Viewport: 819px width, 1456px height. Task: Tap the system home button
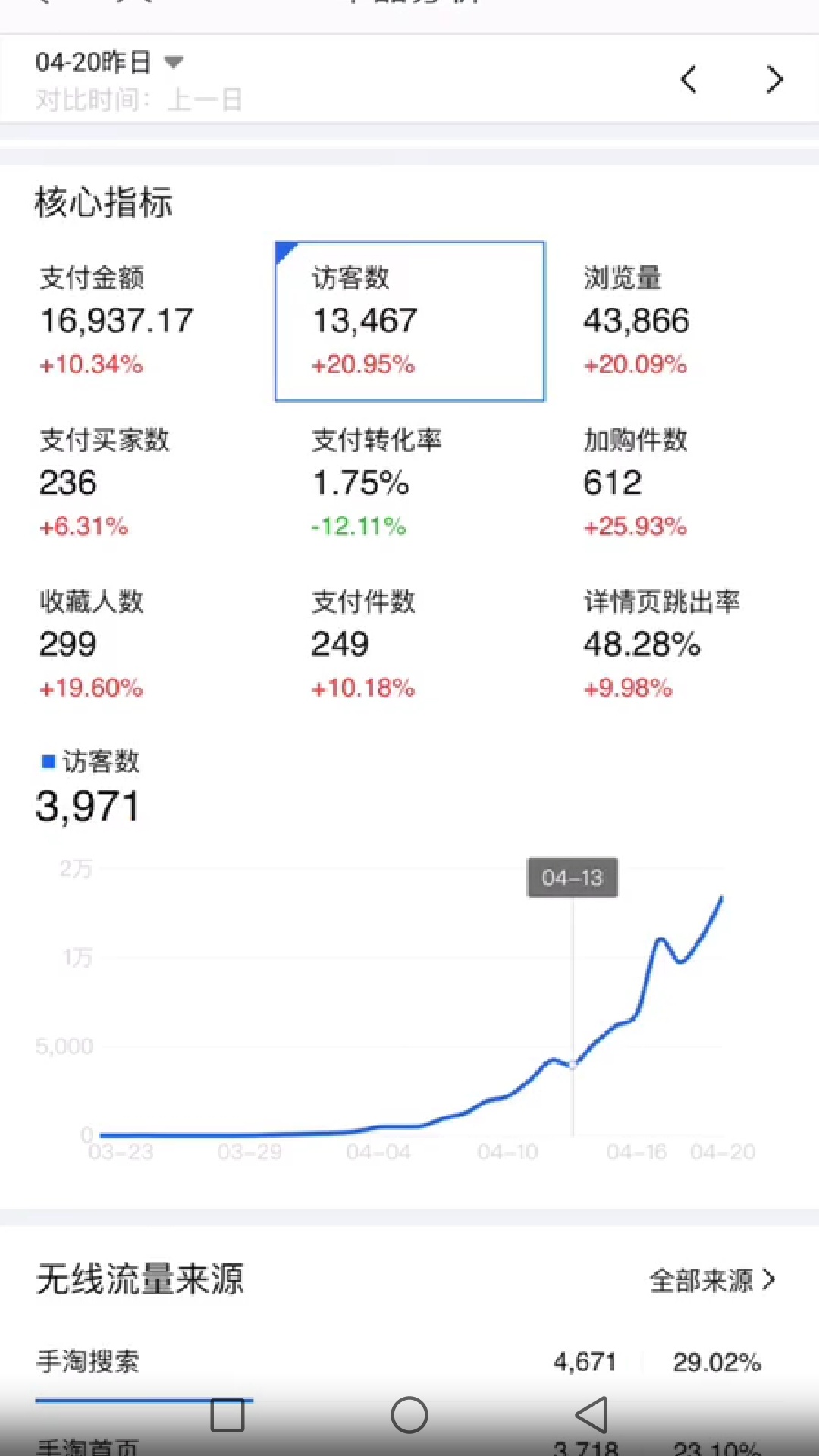(409, 1415)
